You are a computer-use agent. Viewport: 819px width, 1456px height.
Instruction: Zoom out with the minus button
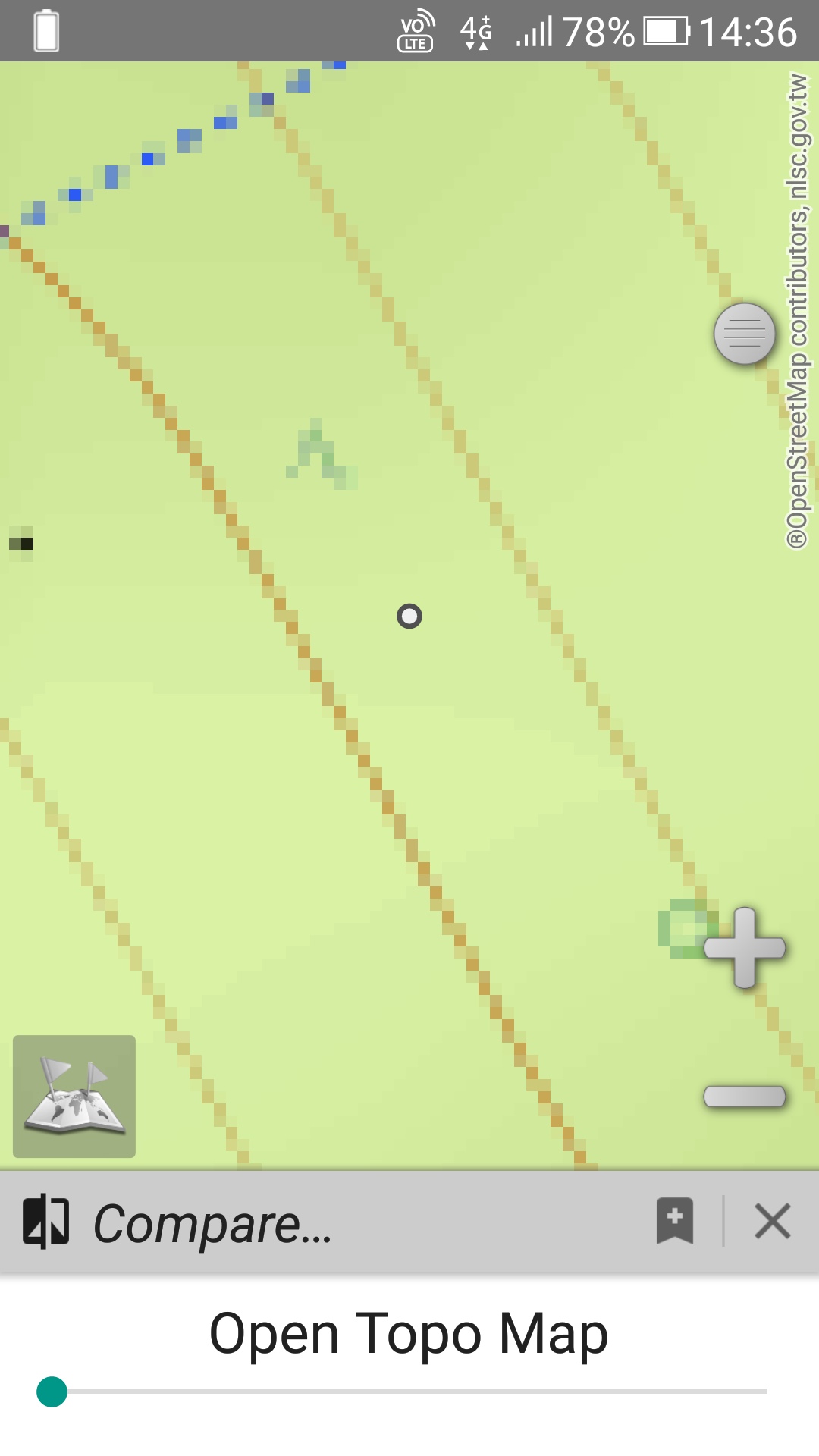coord(744,1097)
